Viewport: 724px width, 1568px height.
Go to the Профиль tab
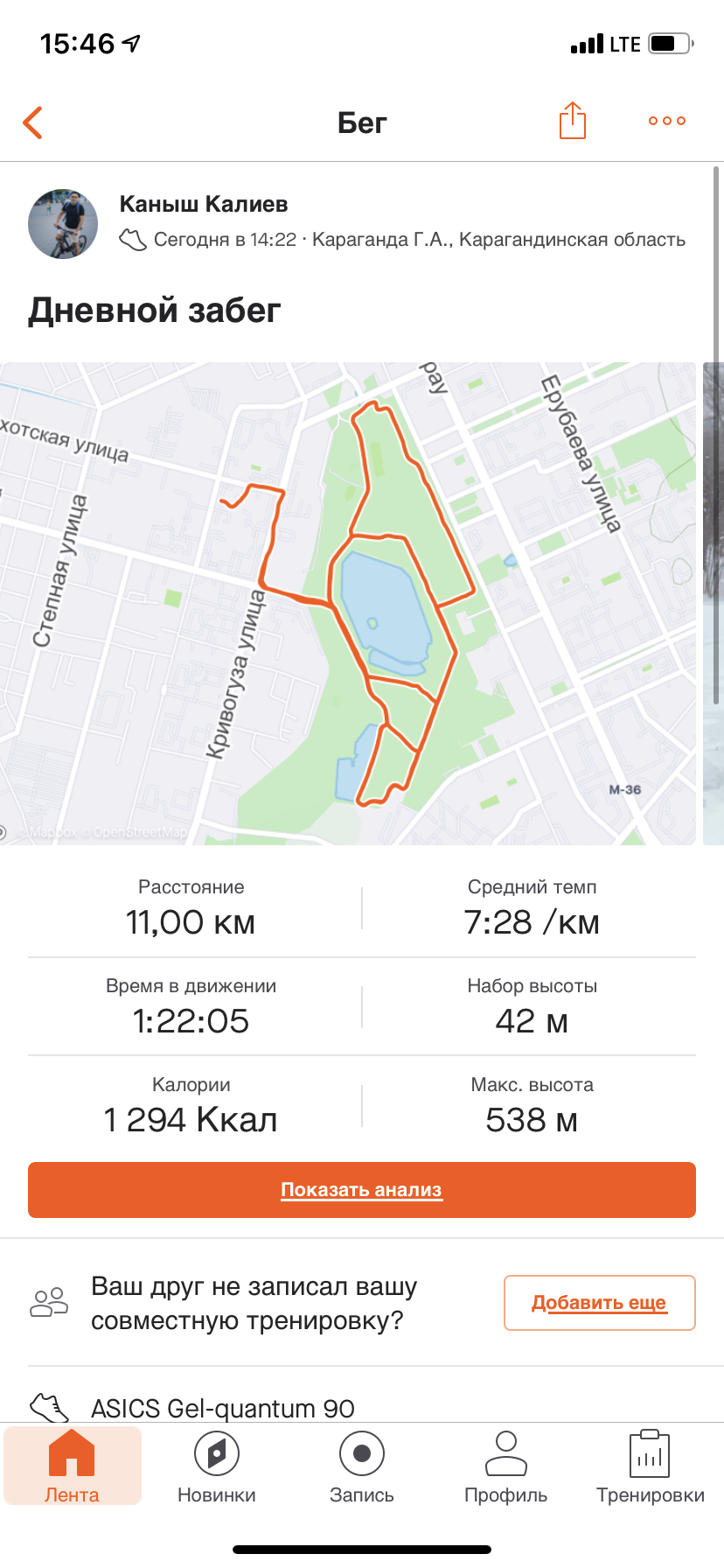click(505, 1466)
